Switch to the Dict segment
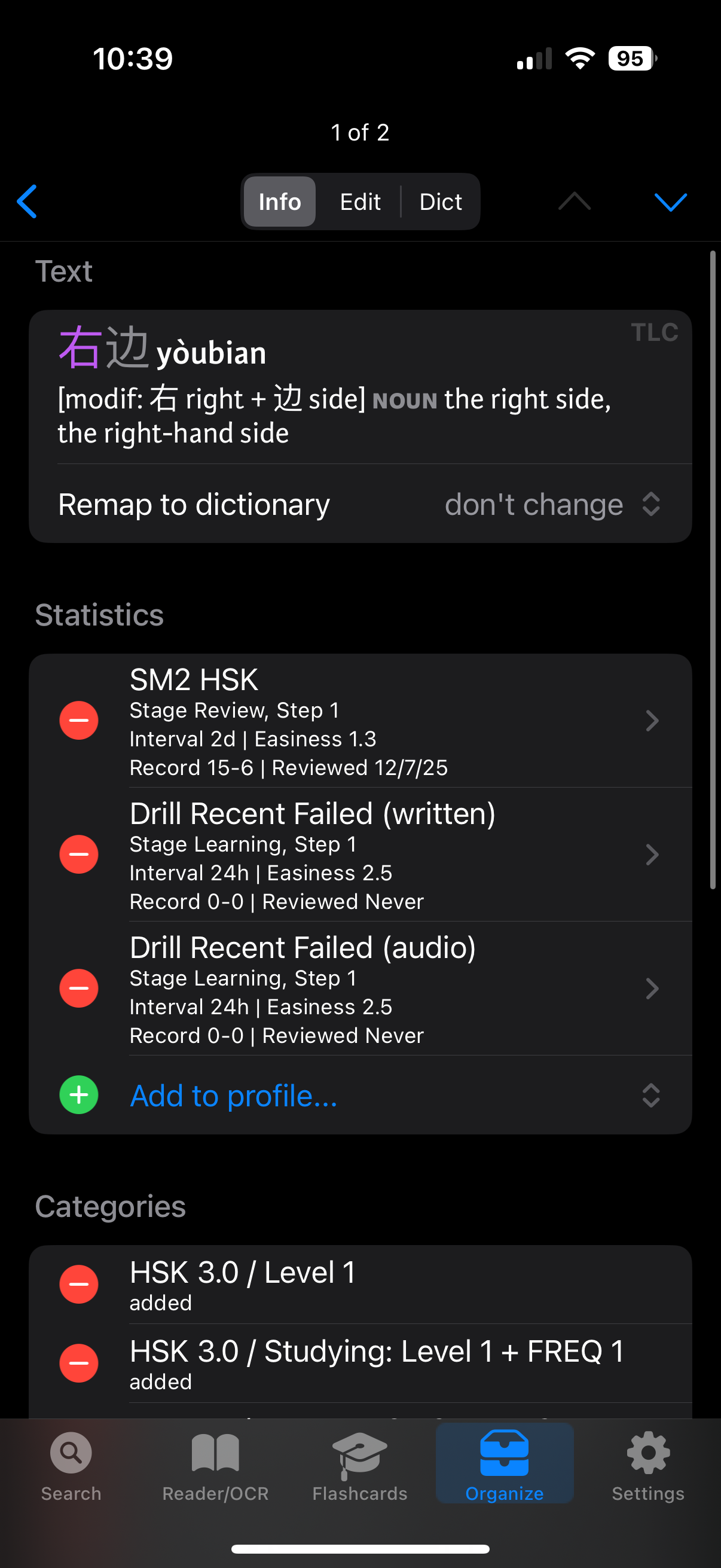 click(x=441, y=202)
